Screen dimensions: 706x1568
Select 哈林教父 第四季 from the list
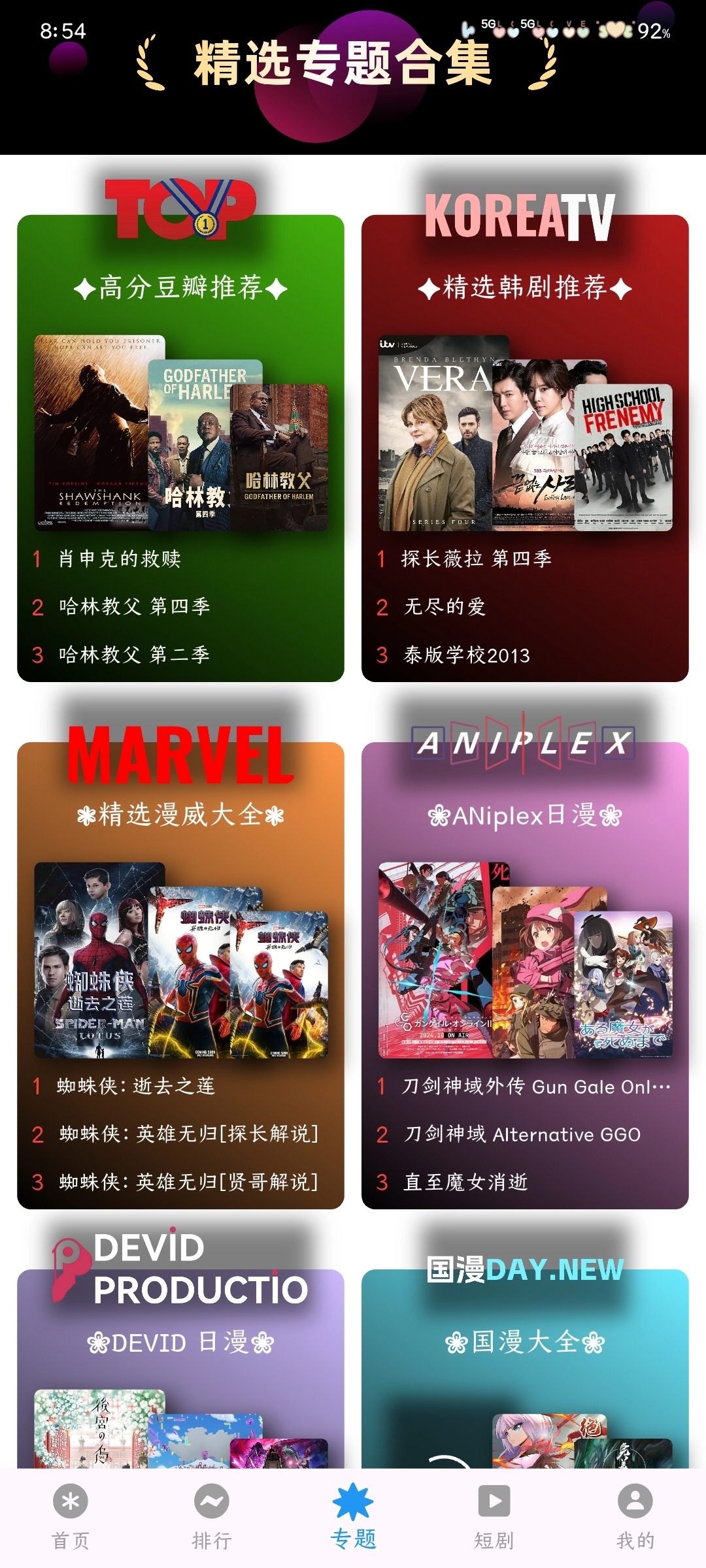[135, 606]
